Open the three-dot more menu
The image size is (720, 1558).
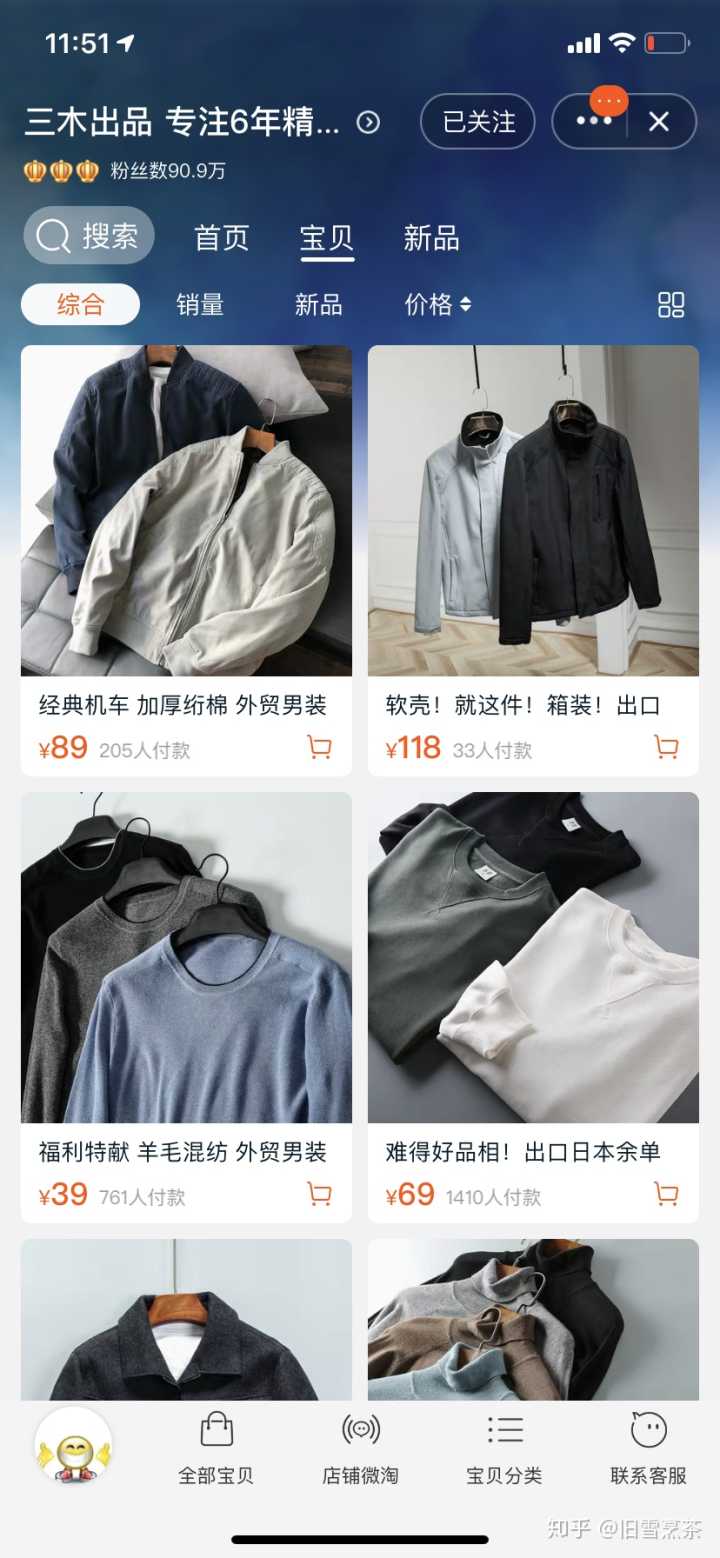[593, 122]
